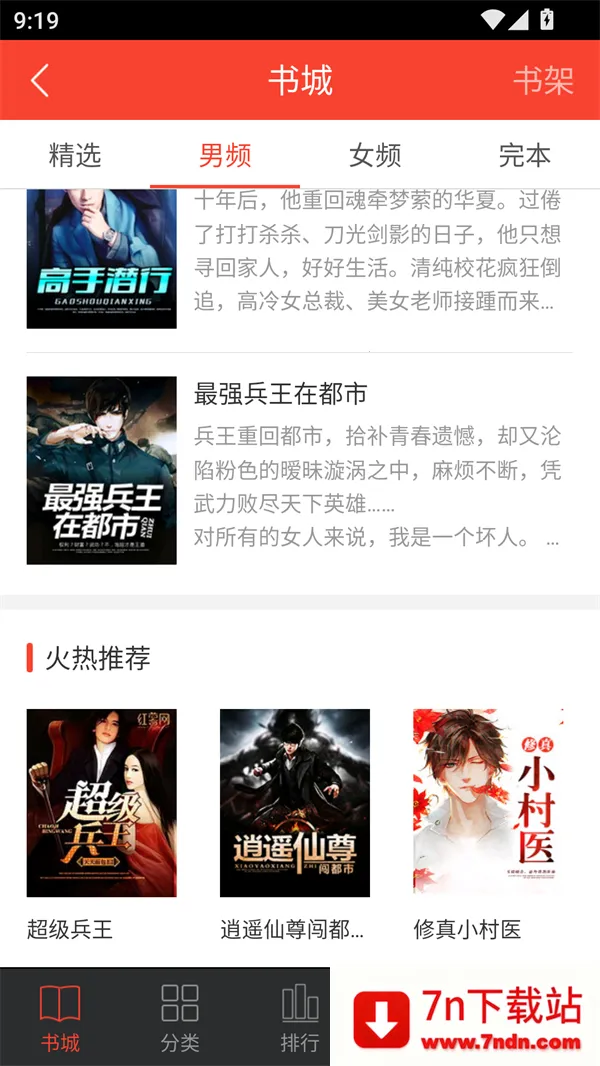The image size is (600, 1066).
Task: Switch to the 女频 tab
Action: click(375, 155)
